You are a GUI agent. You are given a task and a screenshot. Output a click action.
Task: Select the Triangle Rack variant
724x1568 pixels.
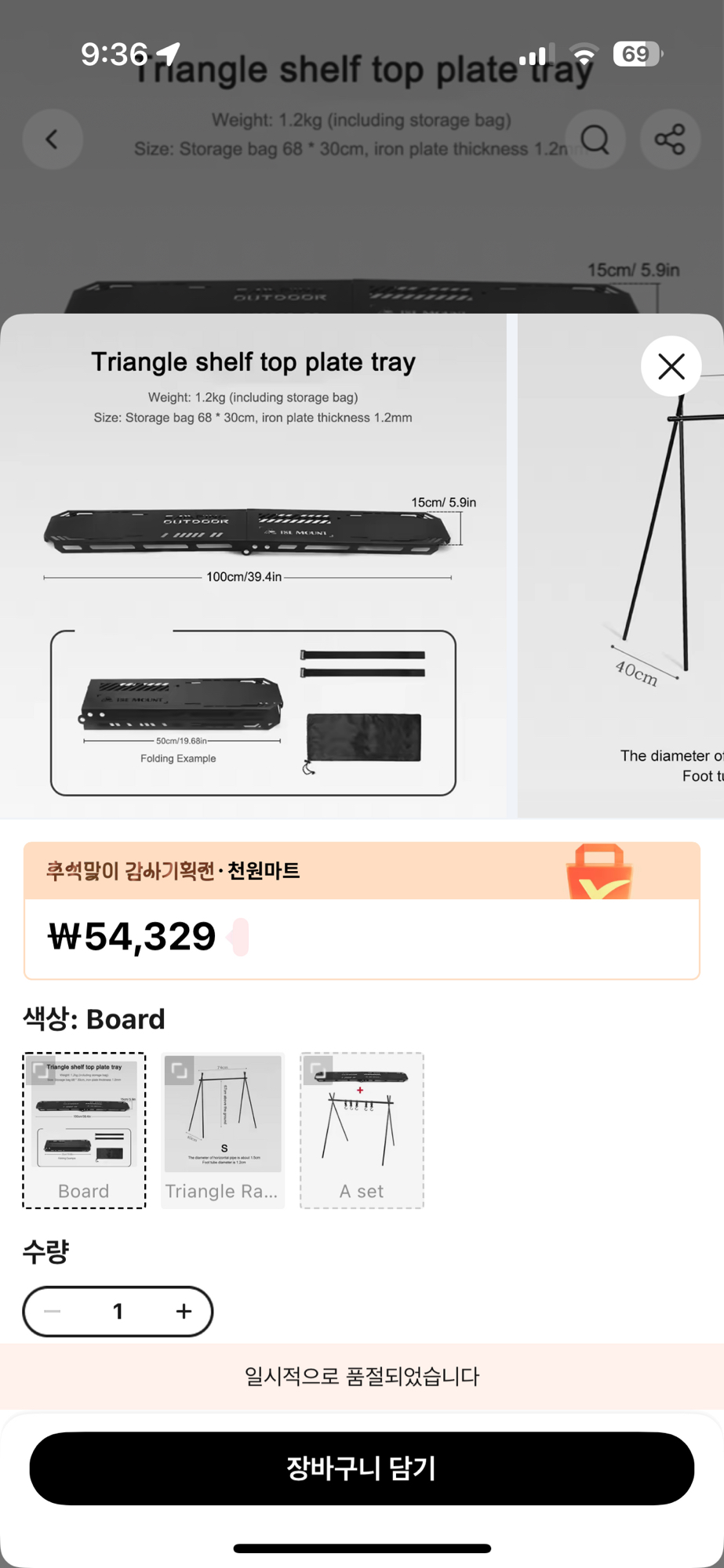point(223,1130)
